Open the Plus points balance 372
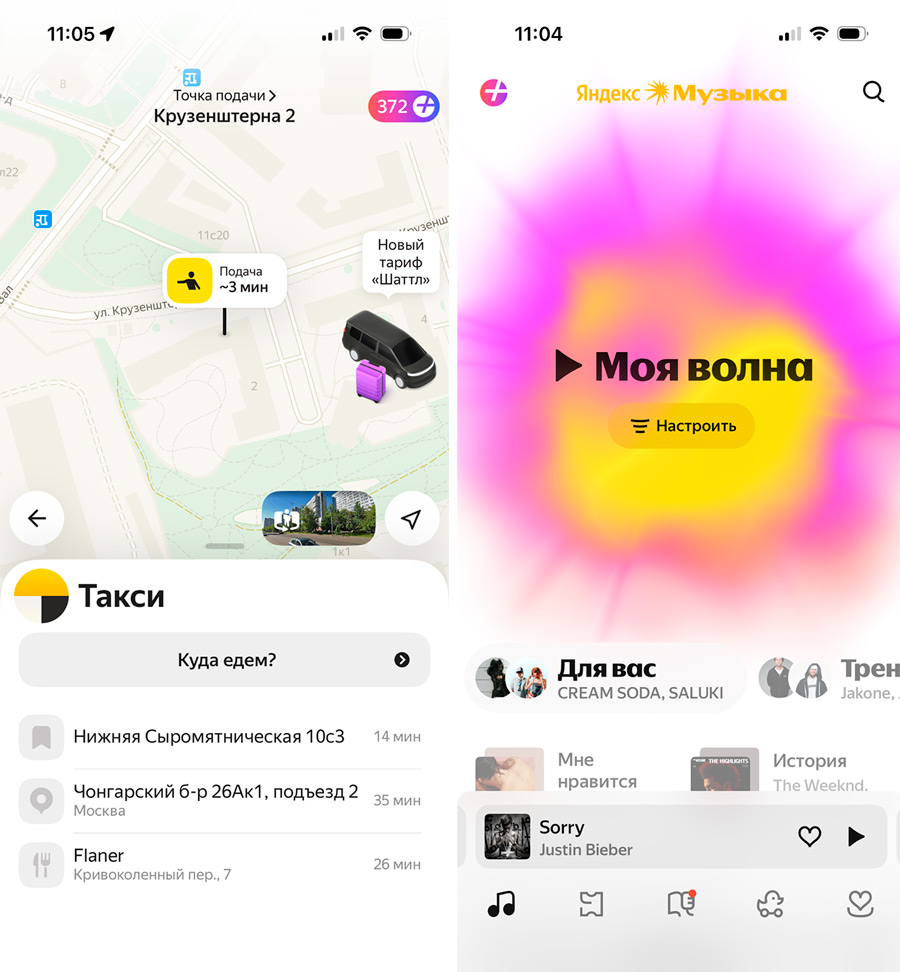 point(404,106)
